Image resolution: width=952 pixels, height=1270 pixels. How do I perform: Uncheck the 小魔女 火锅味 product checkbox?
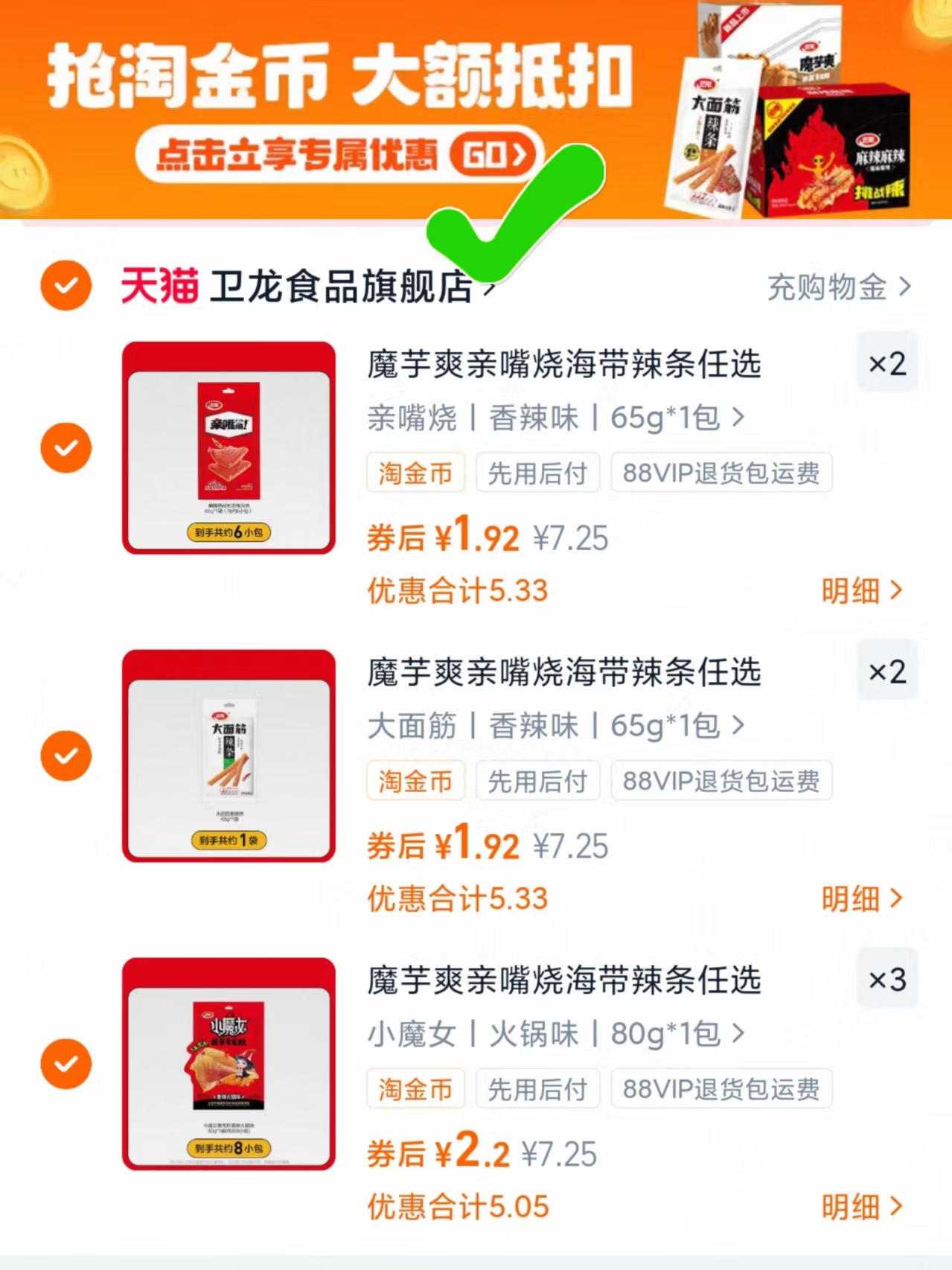coord(66,1063)
